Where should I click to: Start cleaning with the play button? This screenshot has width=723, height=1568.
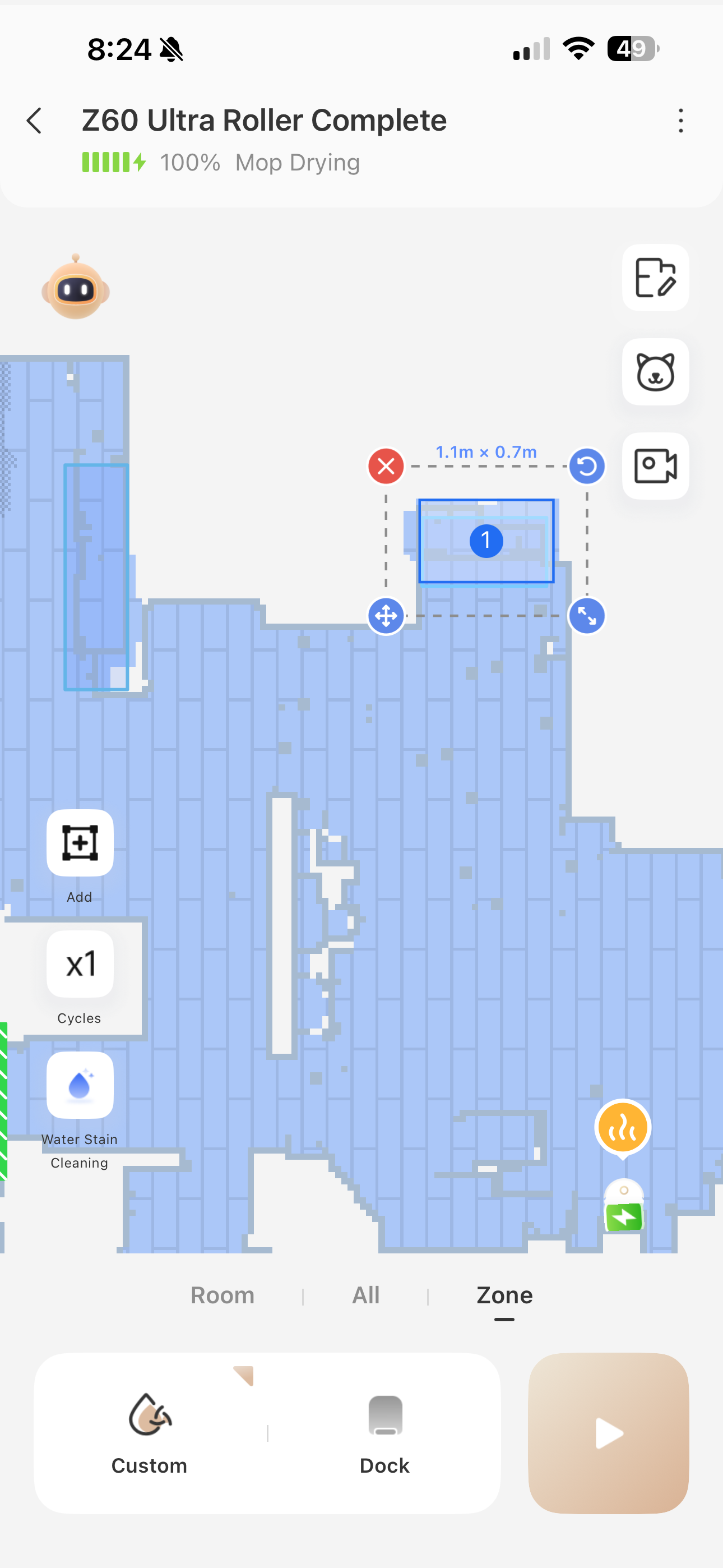coord(608,1433)
